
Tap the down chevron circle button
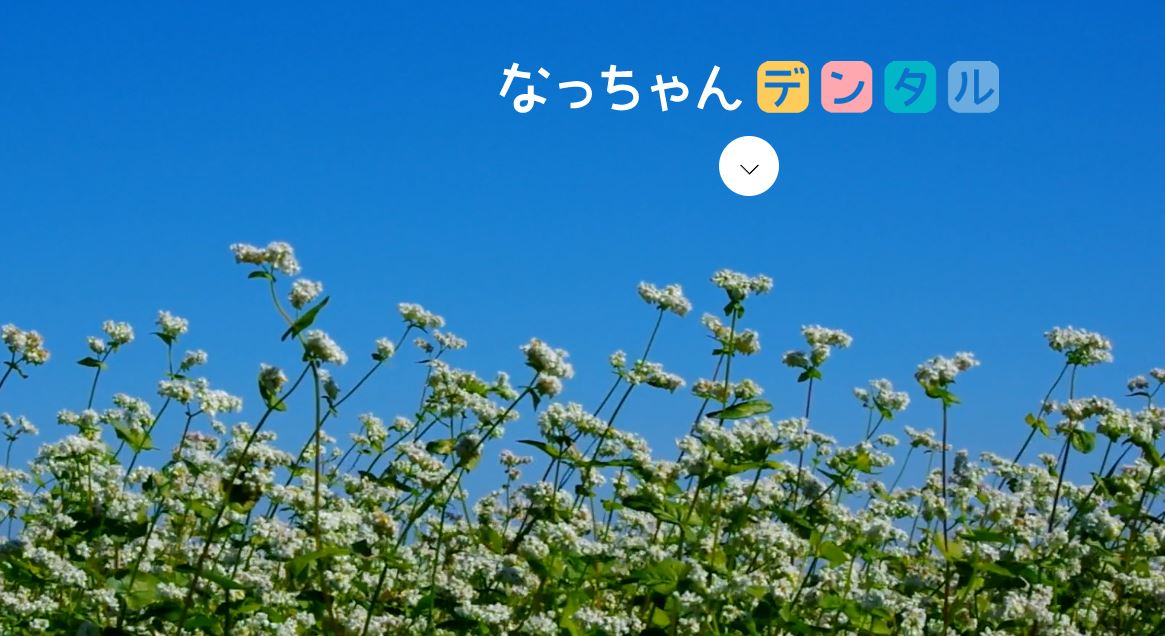[x=748, y=166]
